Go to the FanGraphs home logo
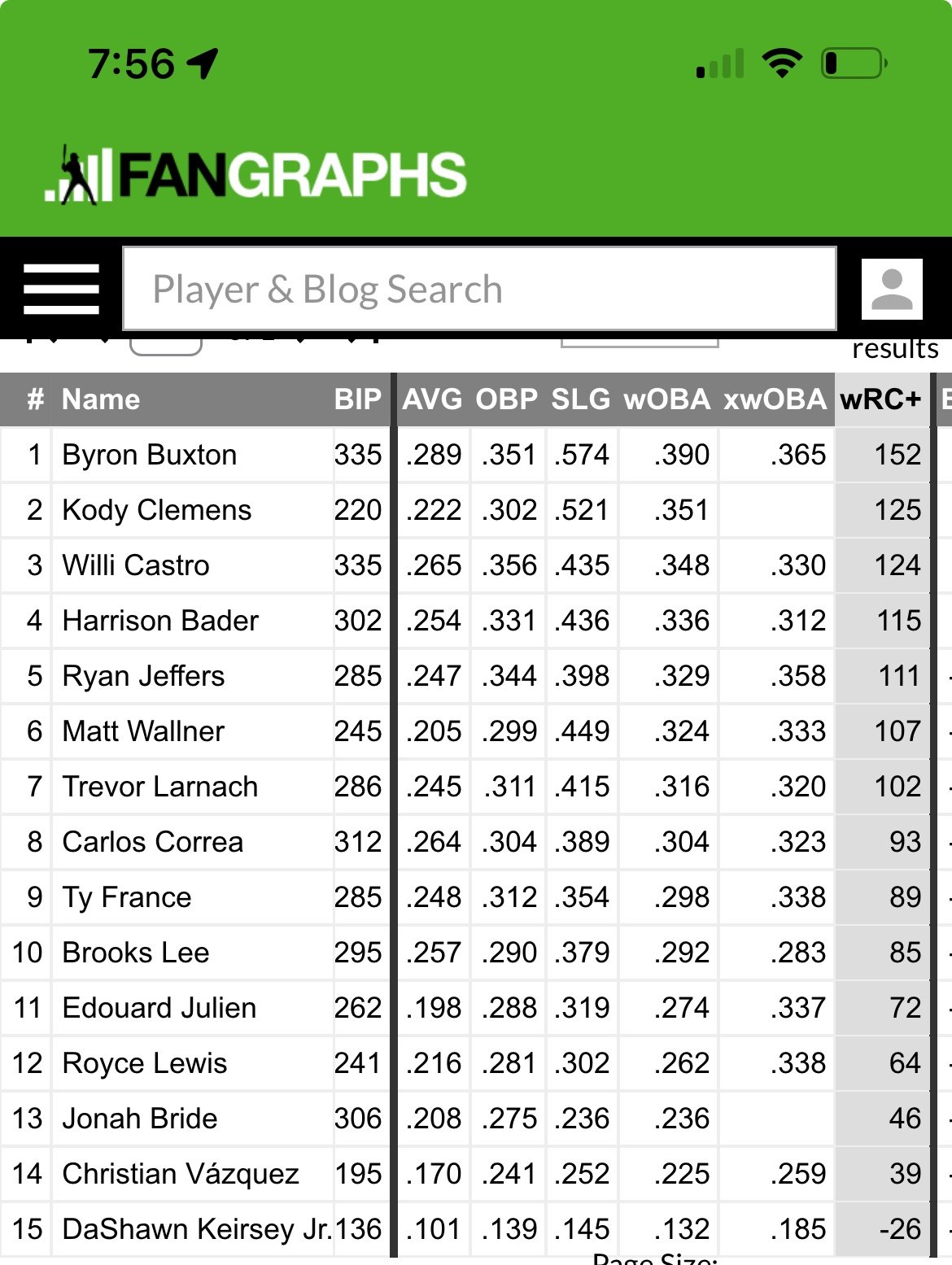Viewport: 952px width, 1265px height. coord(255,174)
